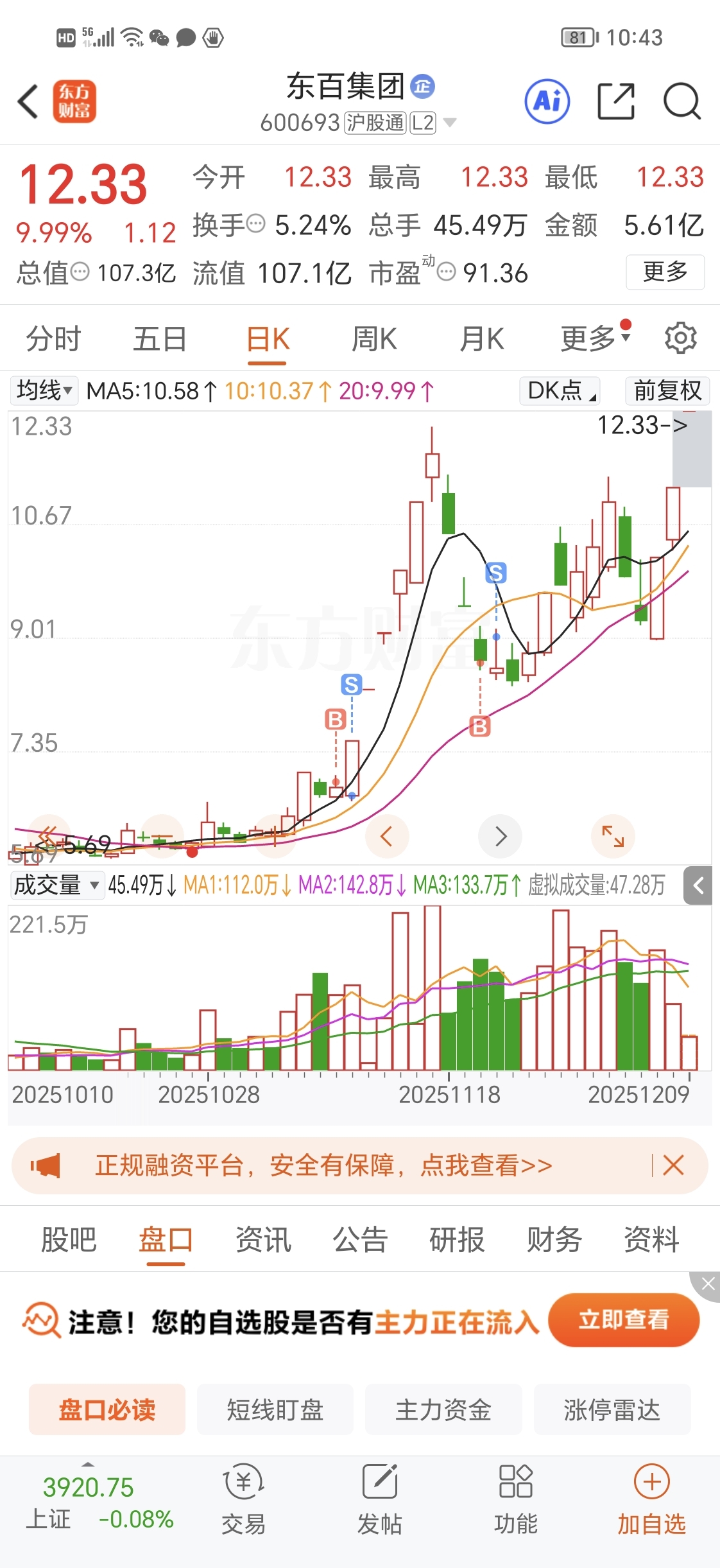The height and width of the screenshot is (1568, 720).
Task: Open the stock search magnifier
Action: pyautogui.click(x=681, y=101)
